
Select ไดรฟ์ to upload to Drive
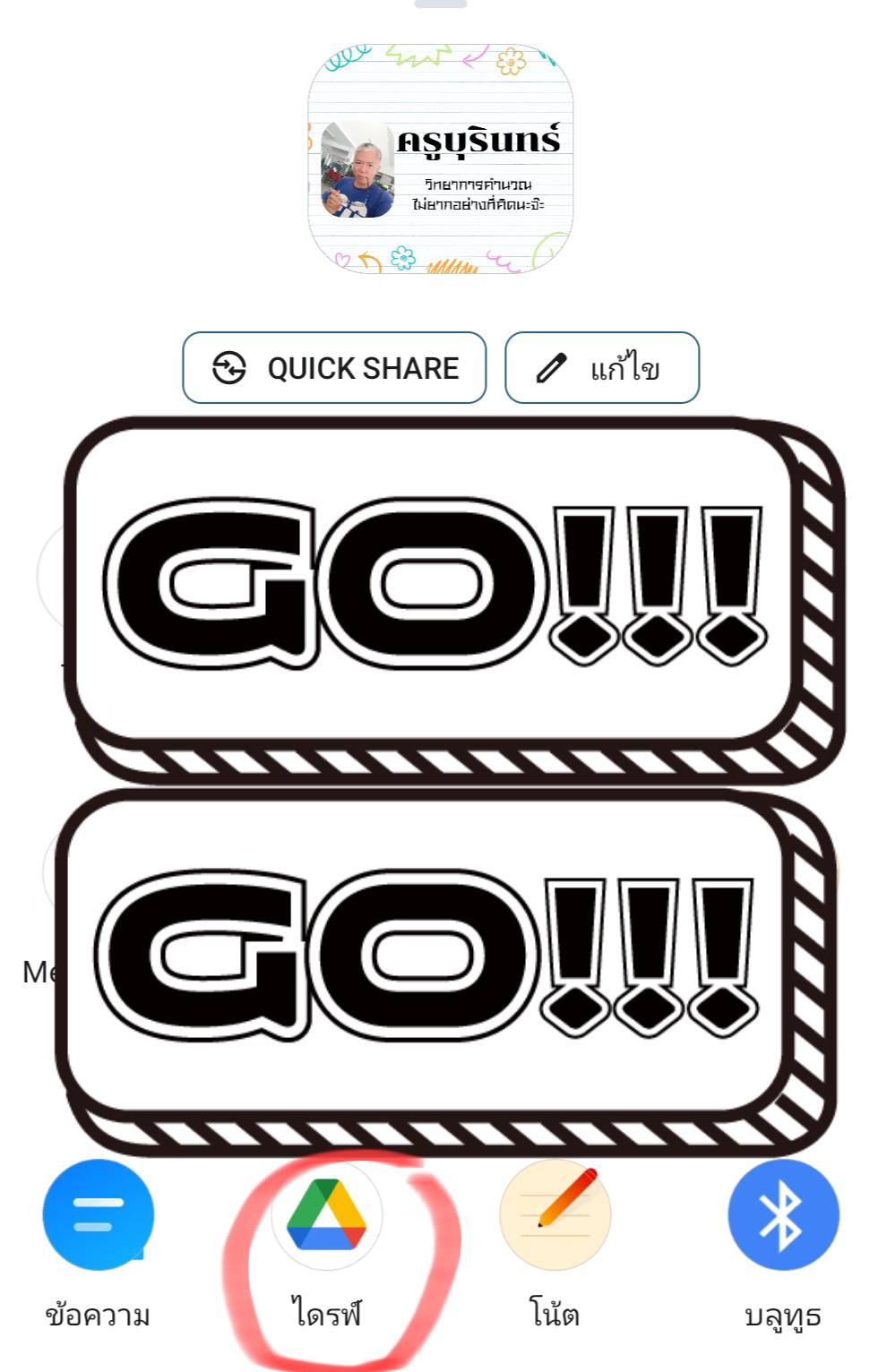327,1215
